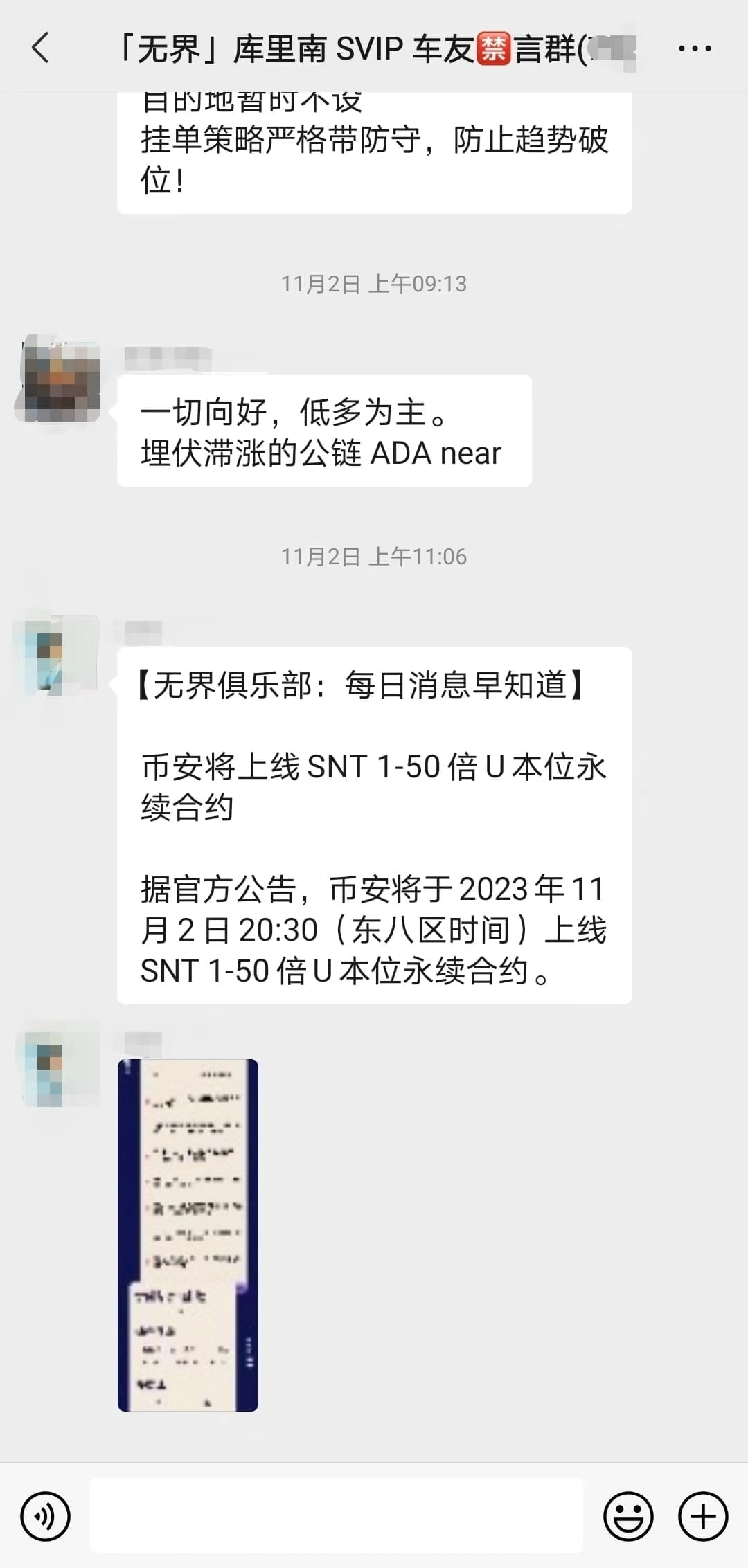
Task: Open the group more-options menu via ··· icon
Action: click(x=693, y=47)
